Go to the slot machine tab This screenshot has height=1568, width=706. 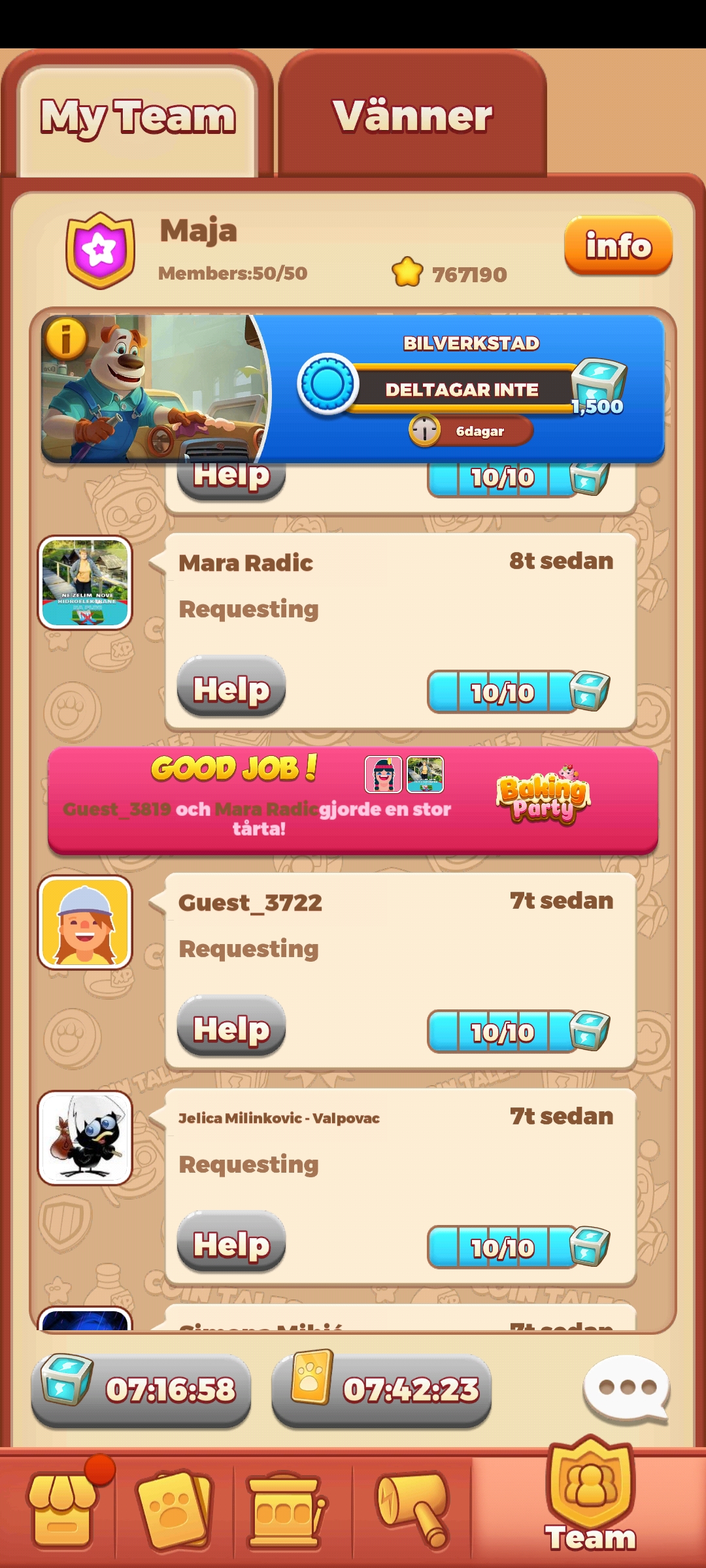285,1509
